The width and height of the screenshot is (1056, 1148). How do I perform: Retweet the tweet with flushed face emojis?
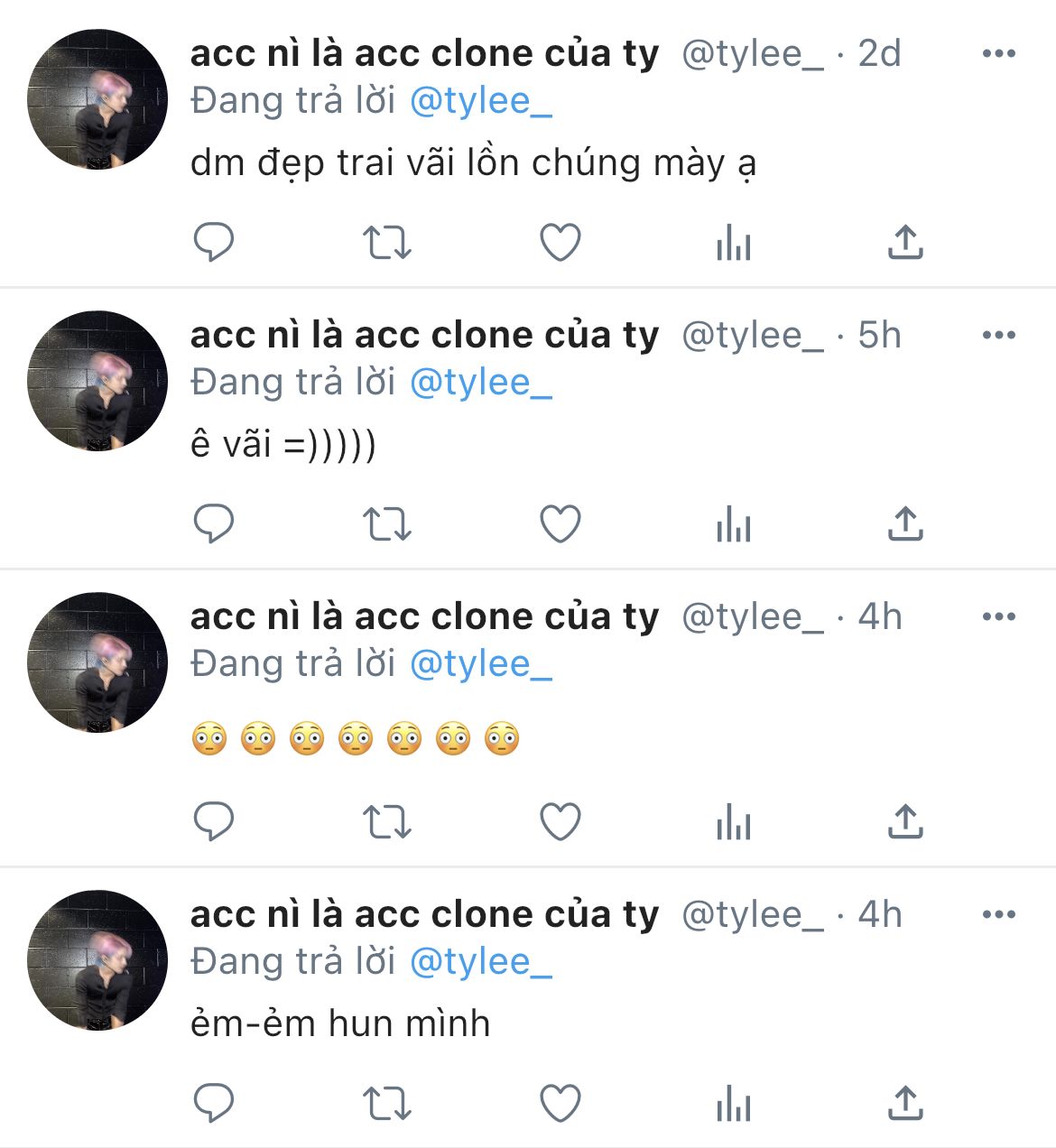[386, 822]
